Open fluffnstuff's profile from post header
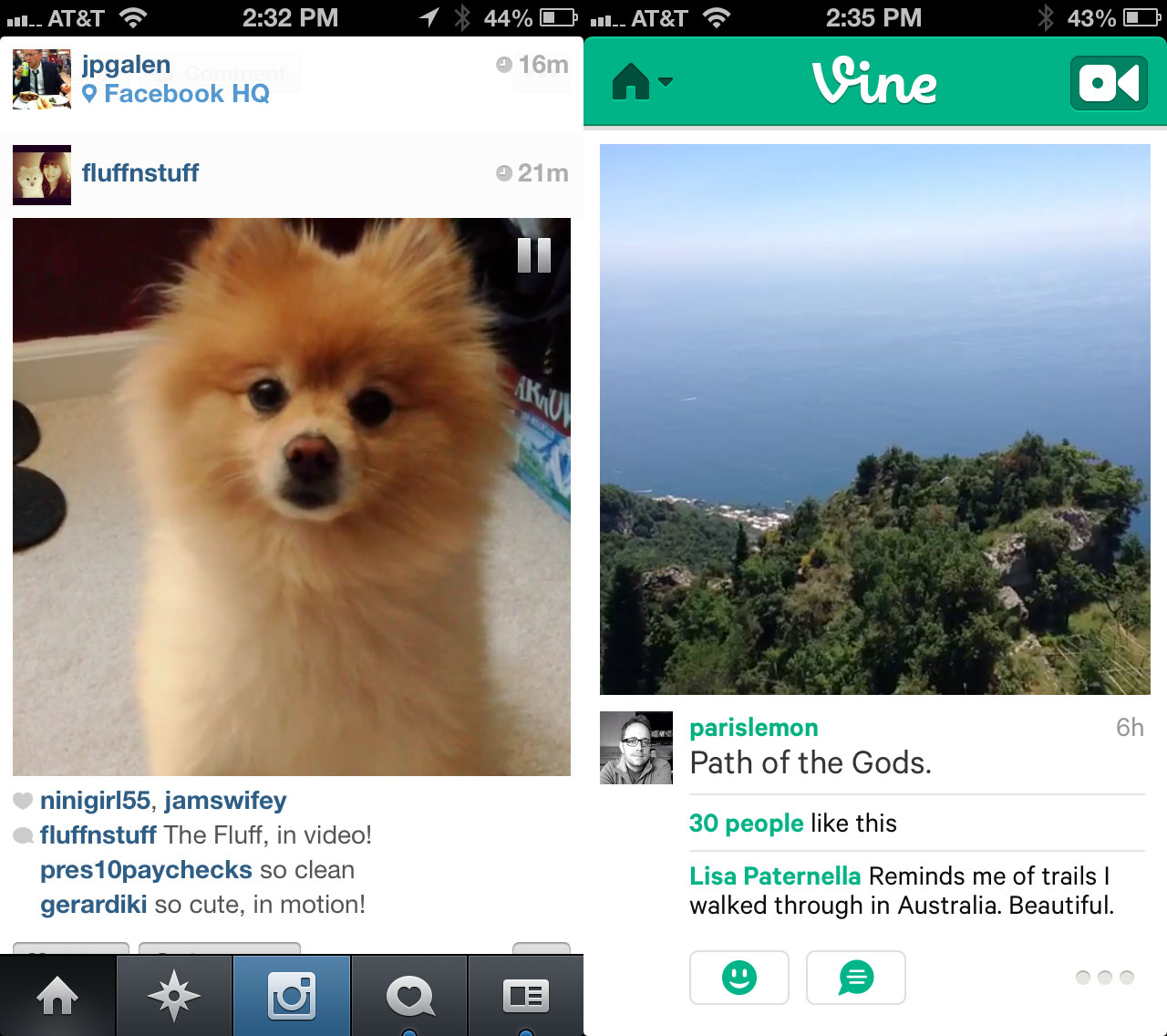The height and width of the screenshot is (1036, 1167). tap(139, 173)
